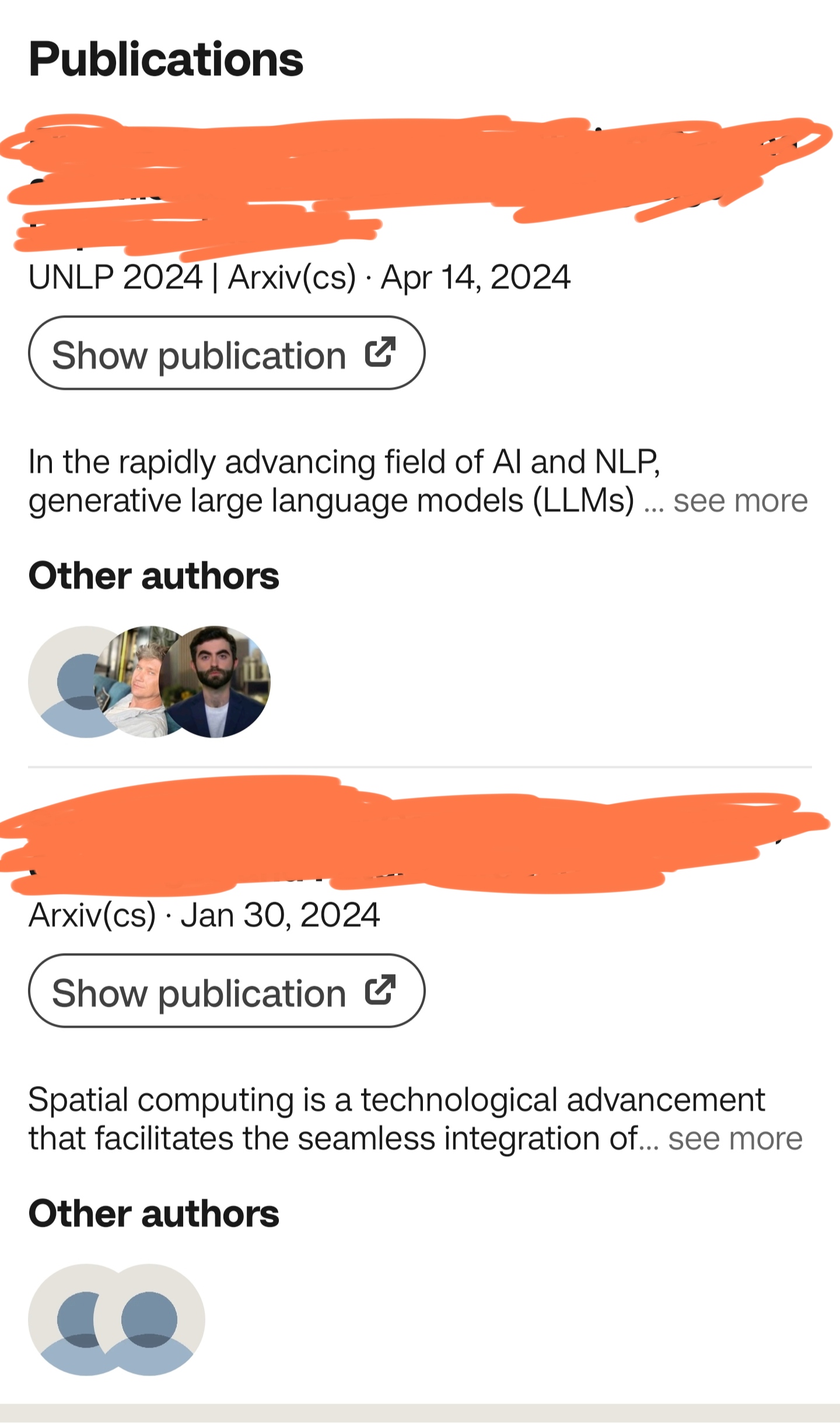Expand the AI and NLP description
This screenshot has width=840, height=1424.
[740, 501]
